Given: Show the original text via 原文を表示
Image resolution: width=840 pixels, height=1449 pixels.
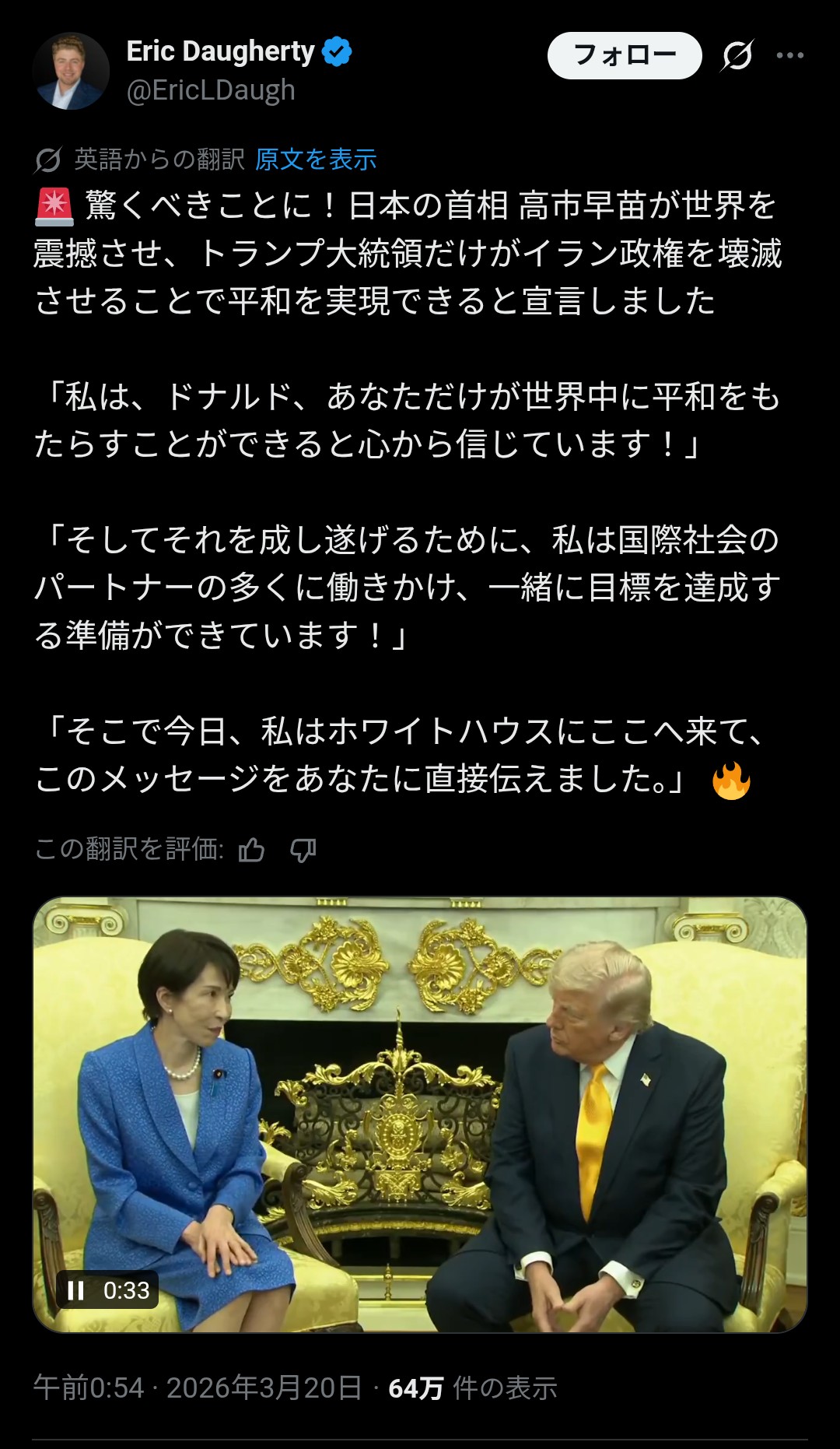Looking at the screenshot, I should tap(316, 160).
